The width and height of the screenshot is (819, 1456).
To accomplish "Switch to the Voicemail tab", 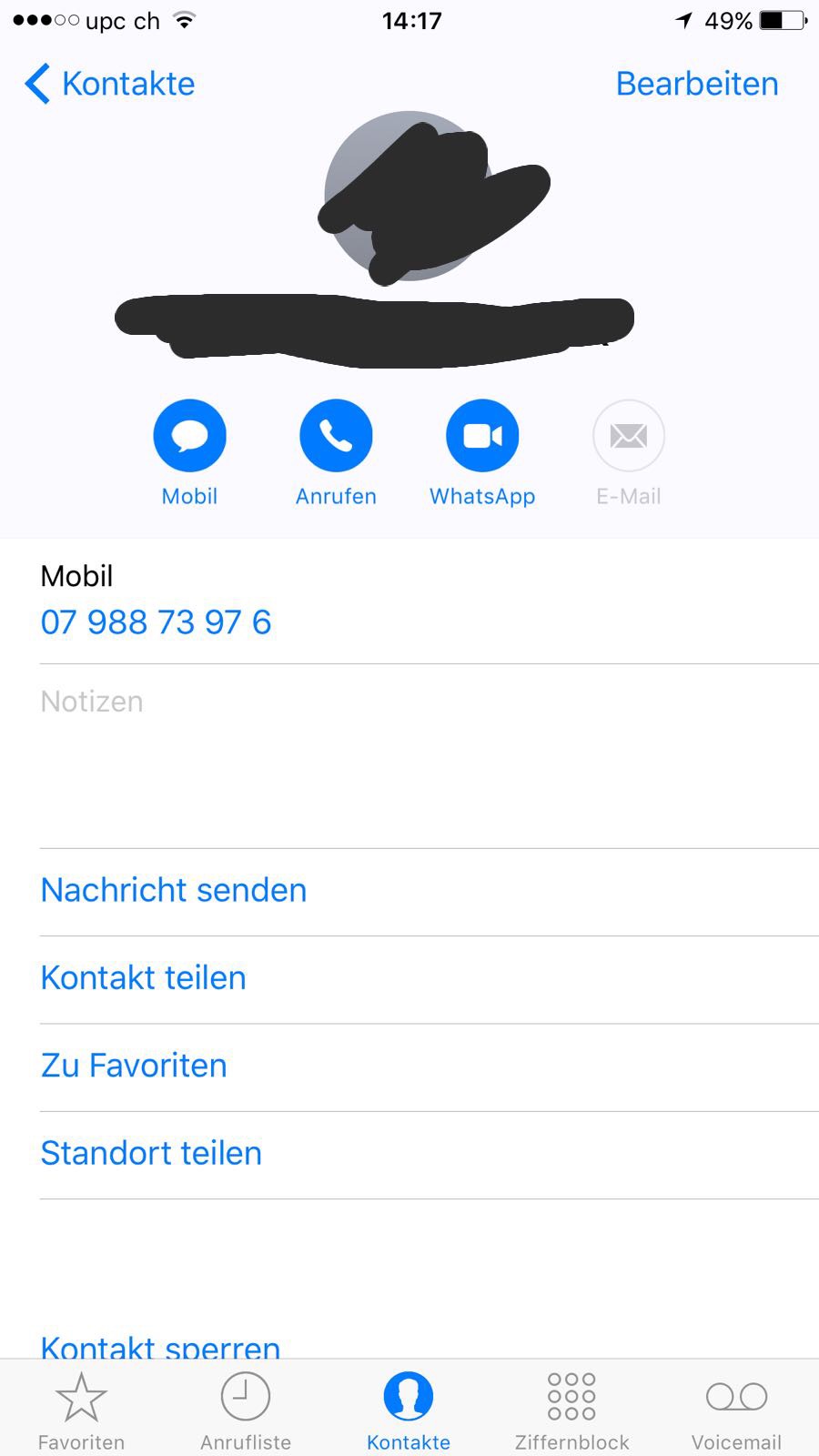I will coord(736,1411).
